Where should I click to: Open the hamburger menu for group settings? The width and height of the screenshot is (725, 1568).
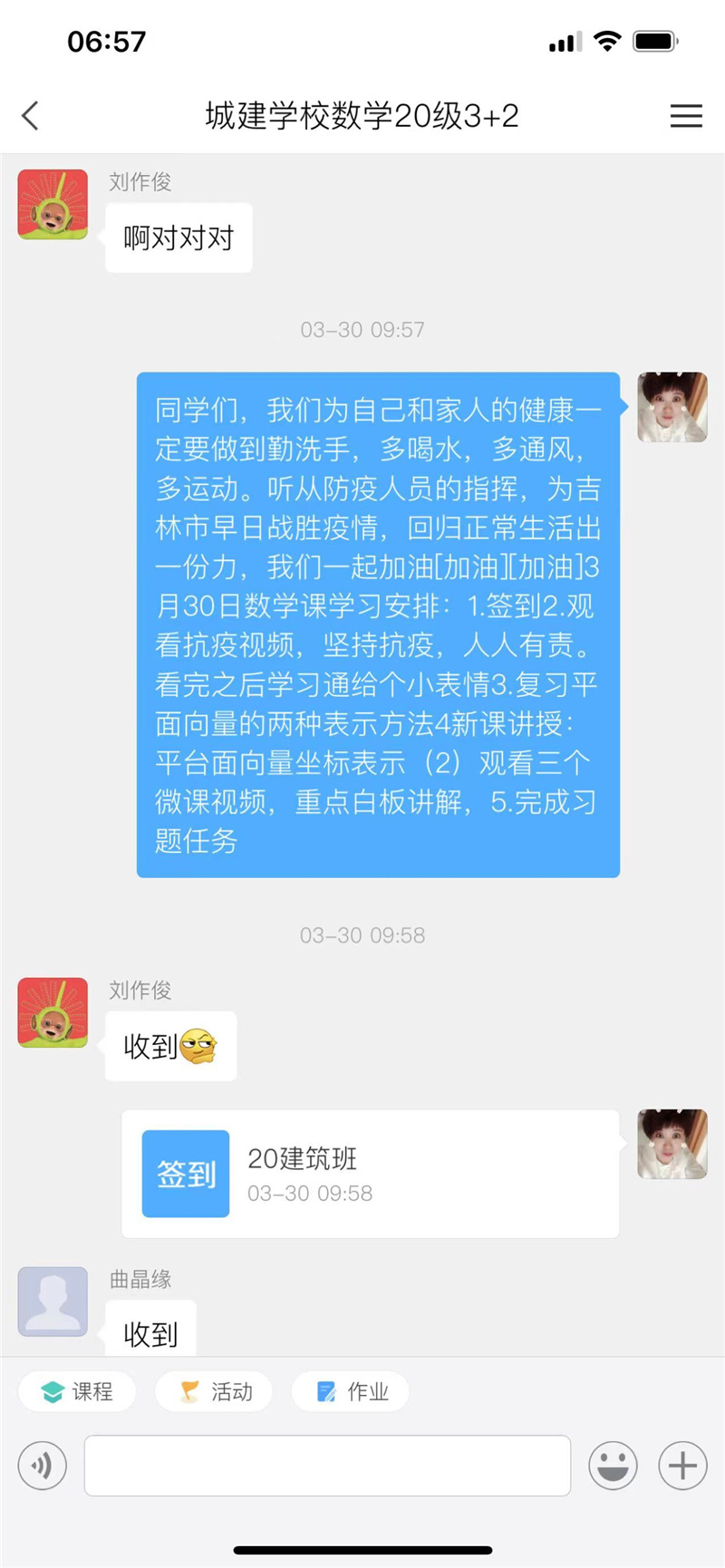(x=686, y=116)
